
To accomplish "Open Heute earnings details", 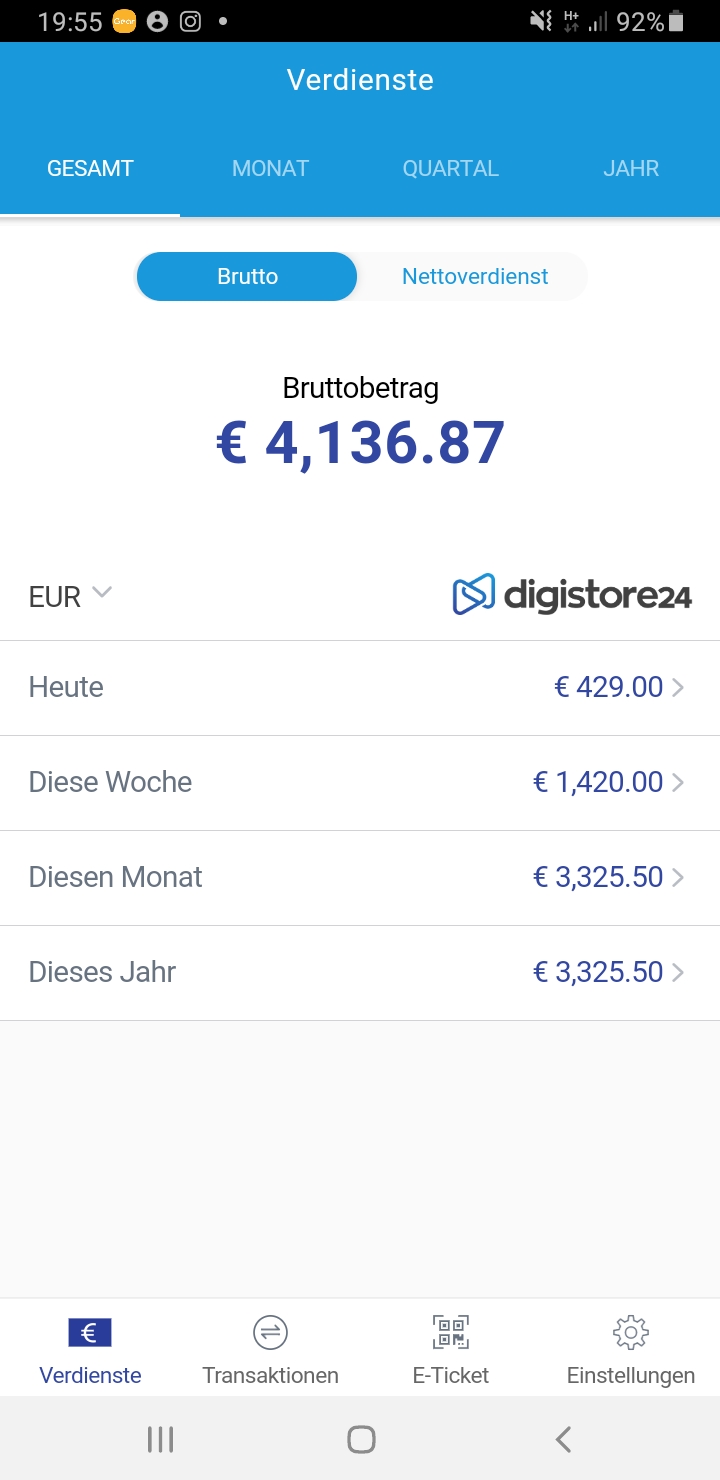I will 360,687.
